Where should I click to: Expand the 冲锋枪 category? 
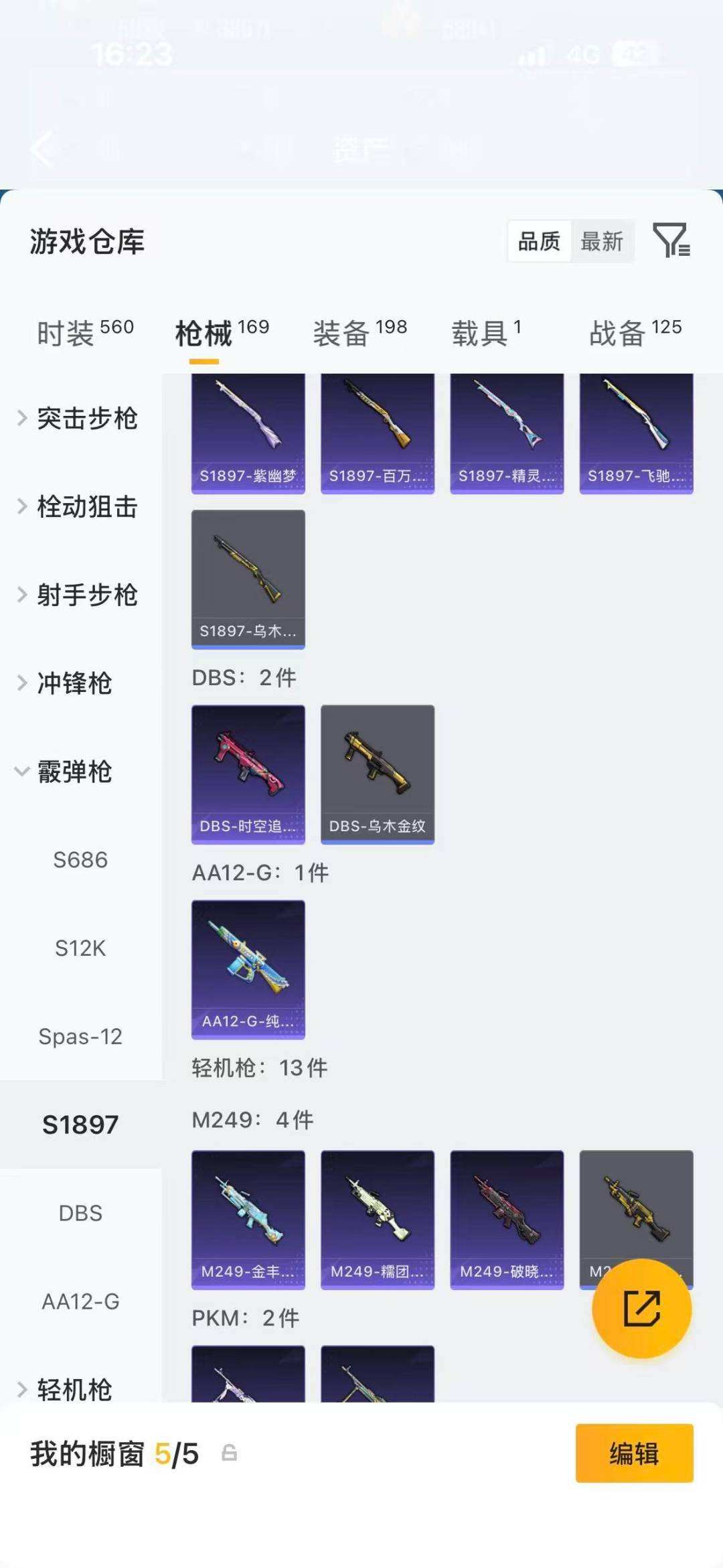[67, 683]
